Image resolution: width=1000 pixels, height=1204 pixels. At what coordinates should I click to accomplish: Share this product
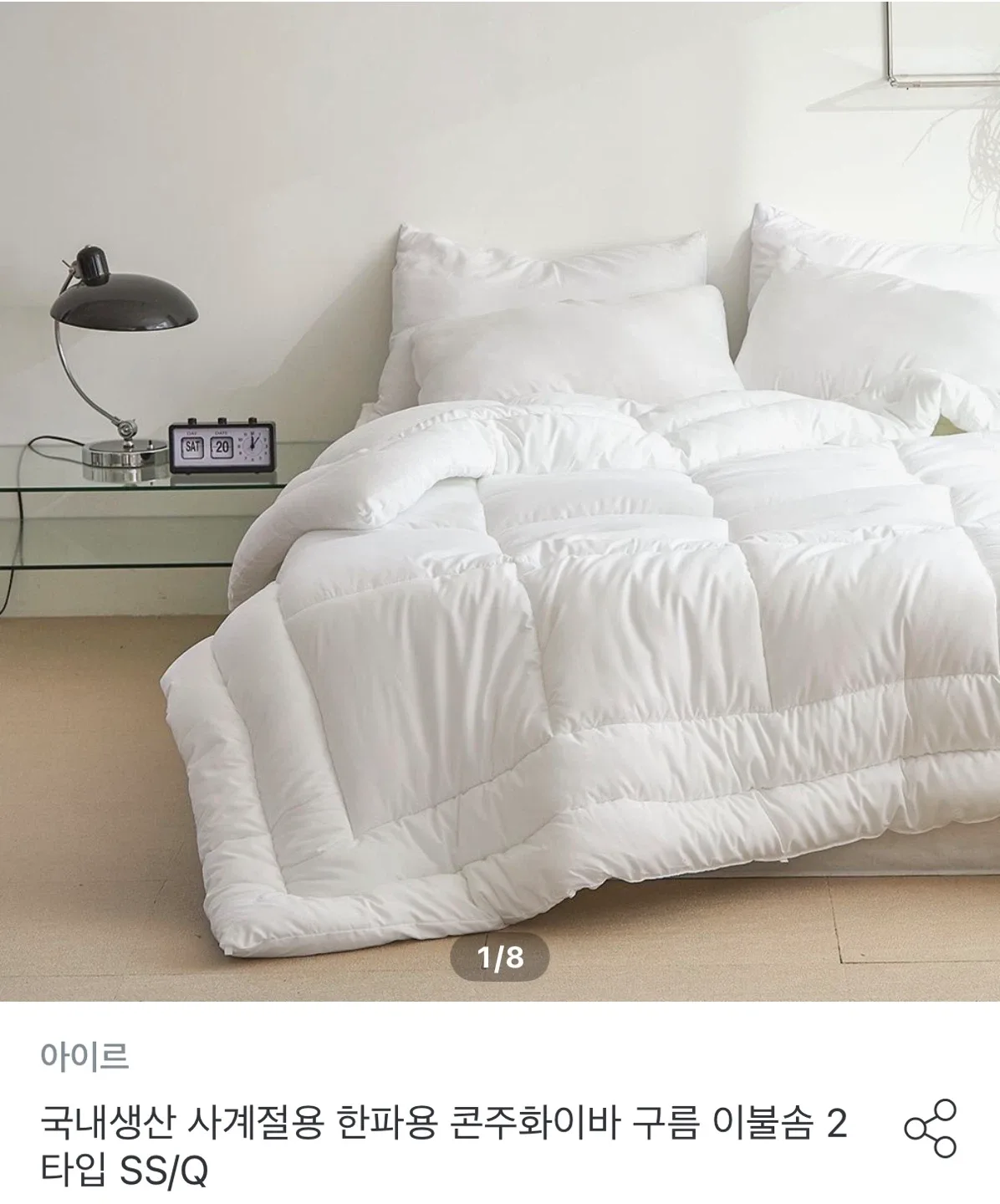click(930, 1129)
